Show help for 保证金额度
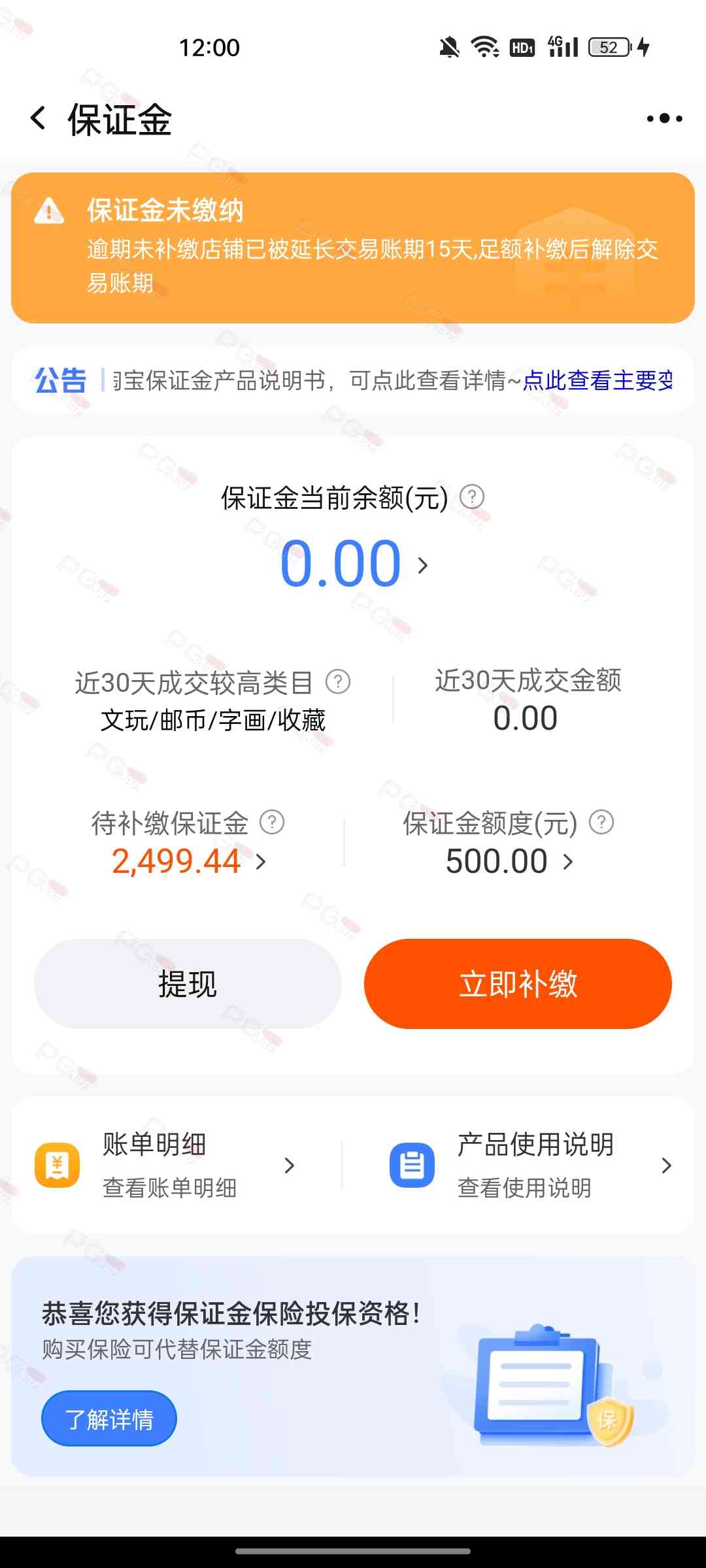 (x=601, y=822)
